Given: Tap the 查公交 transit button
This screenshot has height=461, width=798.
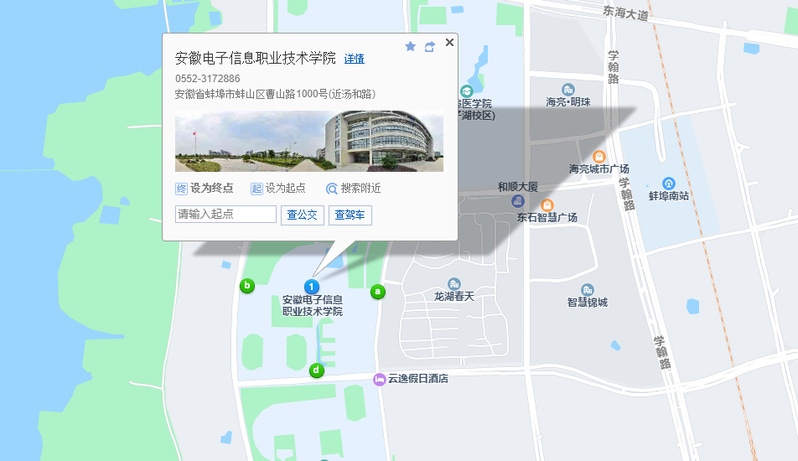Looking at the screenshot, I should (302, 214).
